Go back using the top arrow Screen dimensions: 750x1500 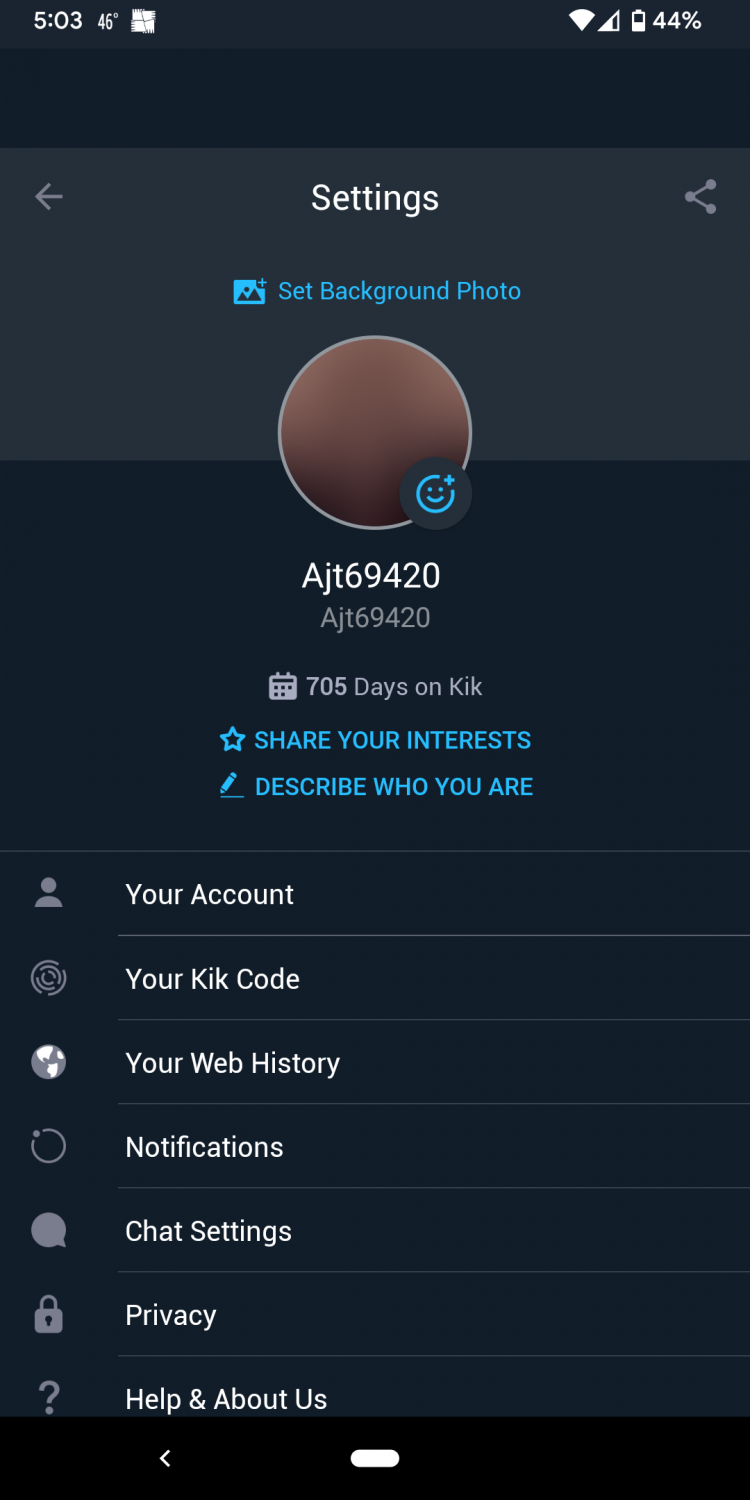48,197
